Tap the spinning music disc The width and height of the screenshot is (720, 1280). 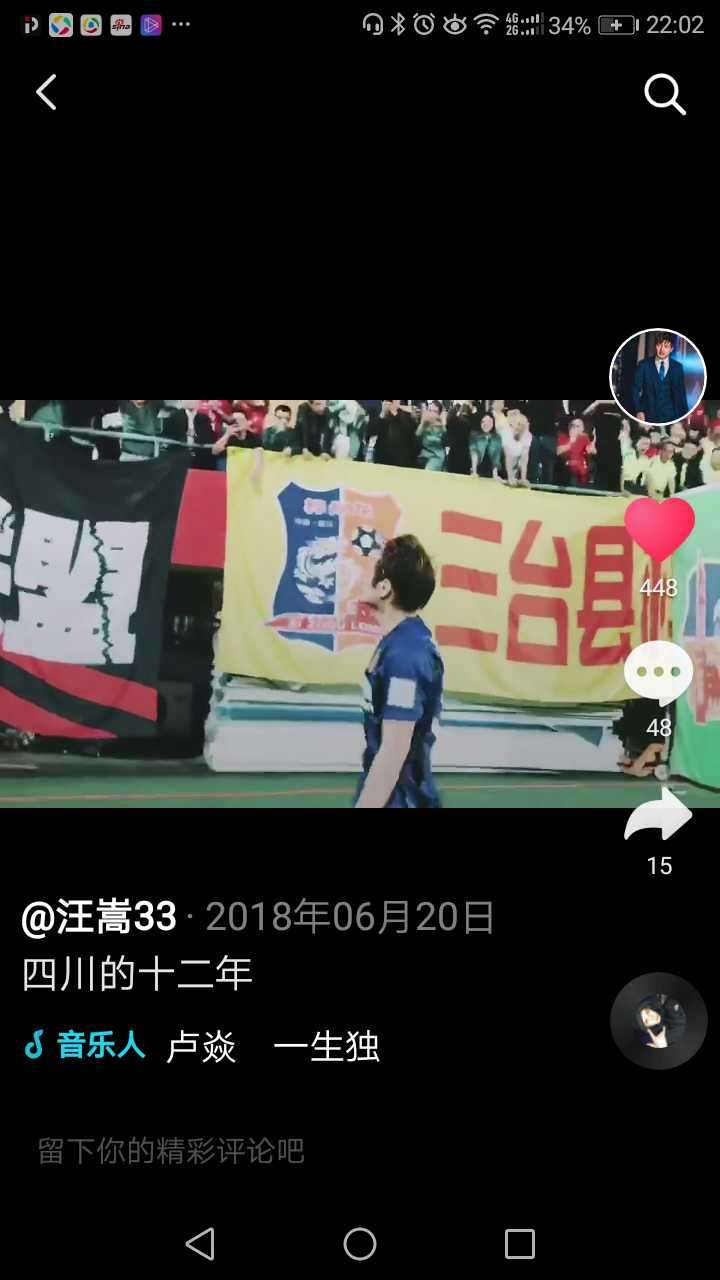(658, 1021)
